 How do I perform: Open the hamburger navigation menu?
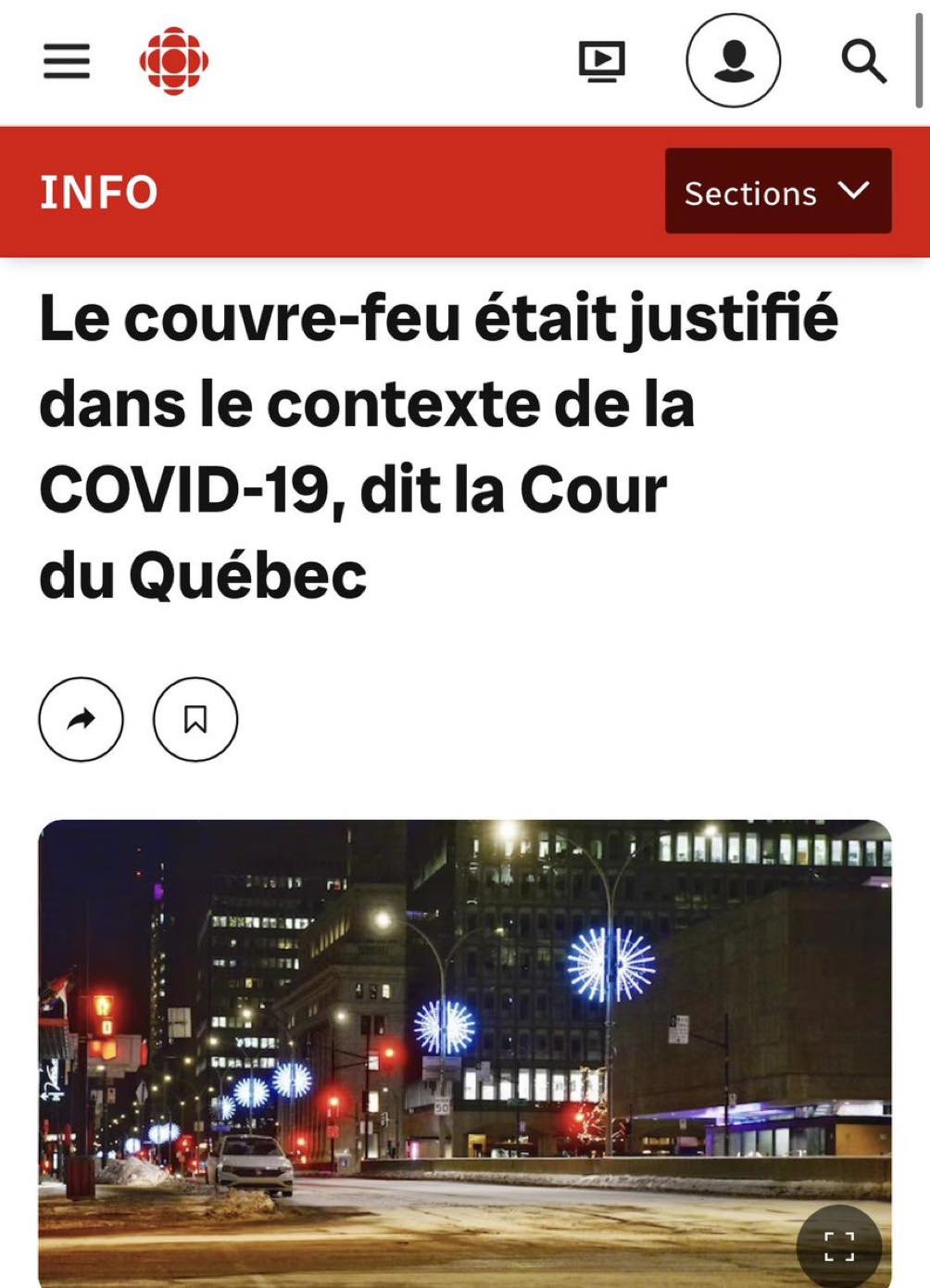point(67,61)
